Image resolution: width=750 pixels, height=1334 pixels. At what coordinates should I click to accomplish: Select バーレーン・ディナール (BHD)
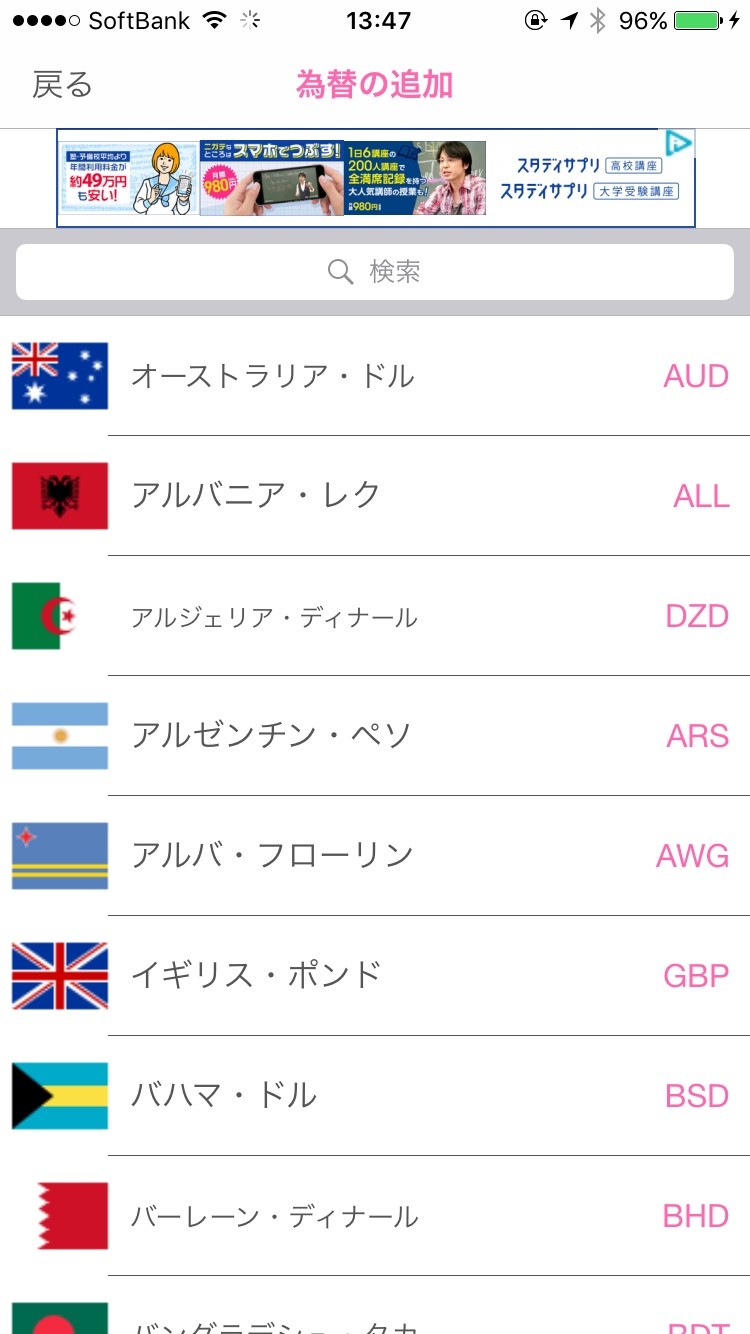coord(375,1216)
